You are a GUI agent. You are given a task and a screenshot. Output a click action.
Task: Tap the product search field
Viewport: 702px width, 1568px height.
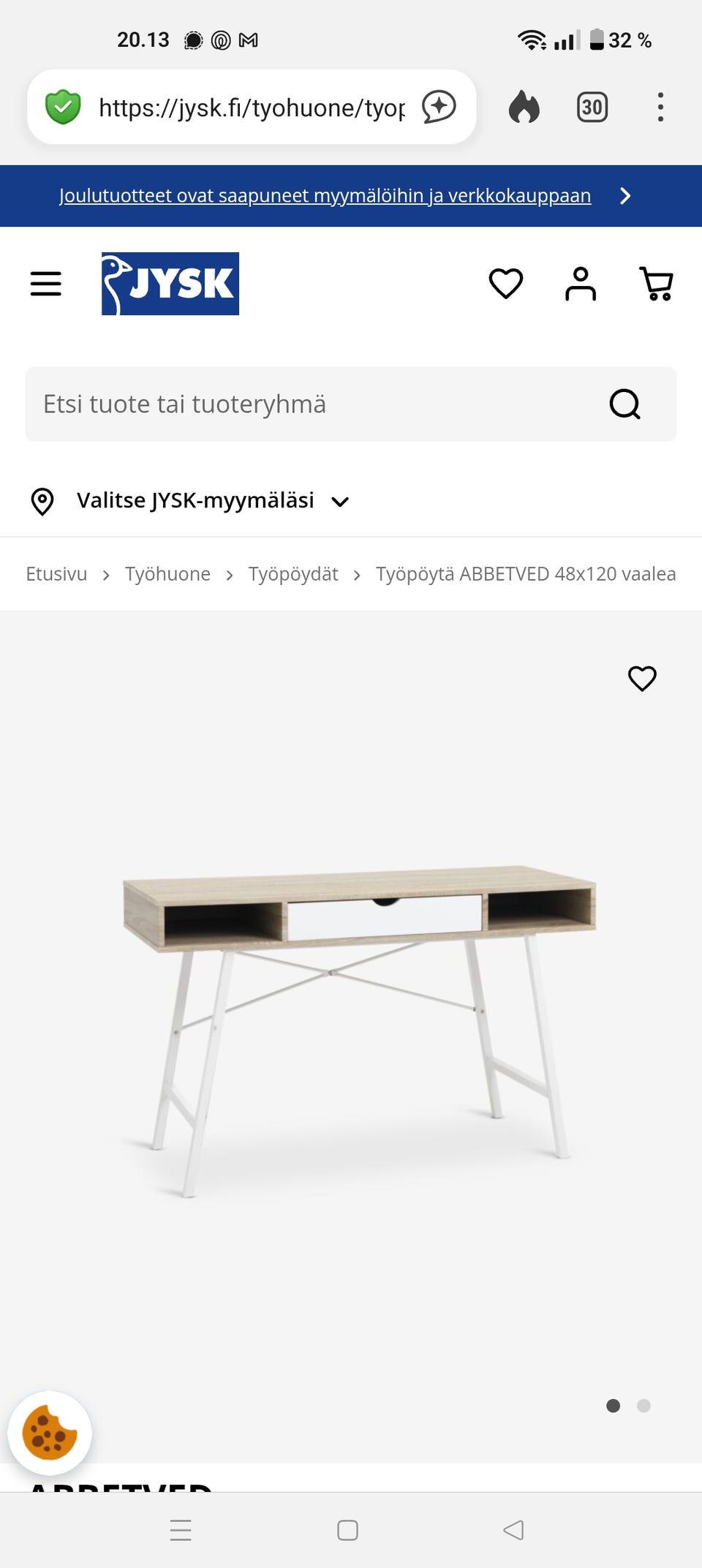(x=307, y=404)
